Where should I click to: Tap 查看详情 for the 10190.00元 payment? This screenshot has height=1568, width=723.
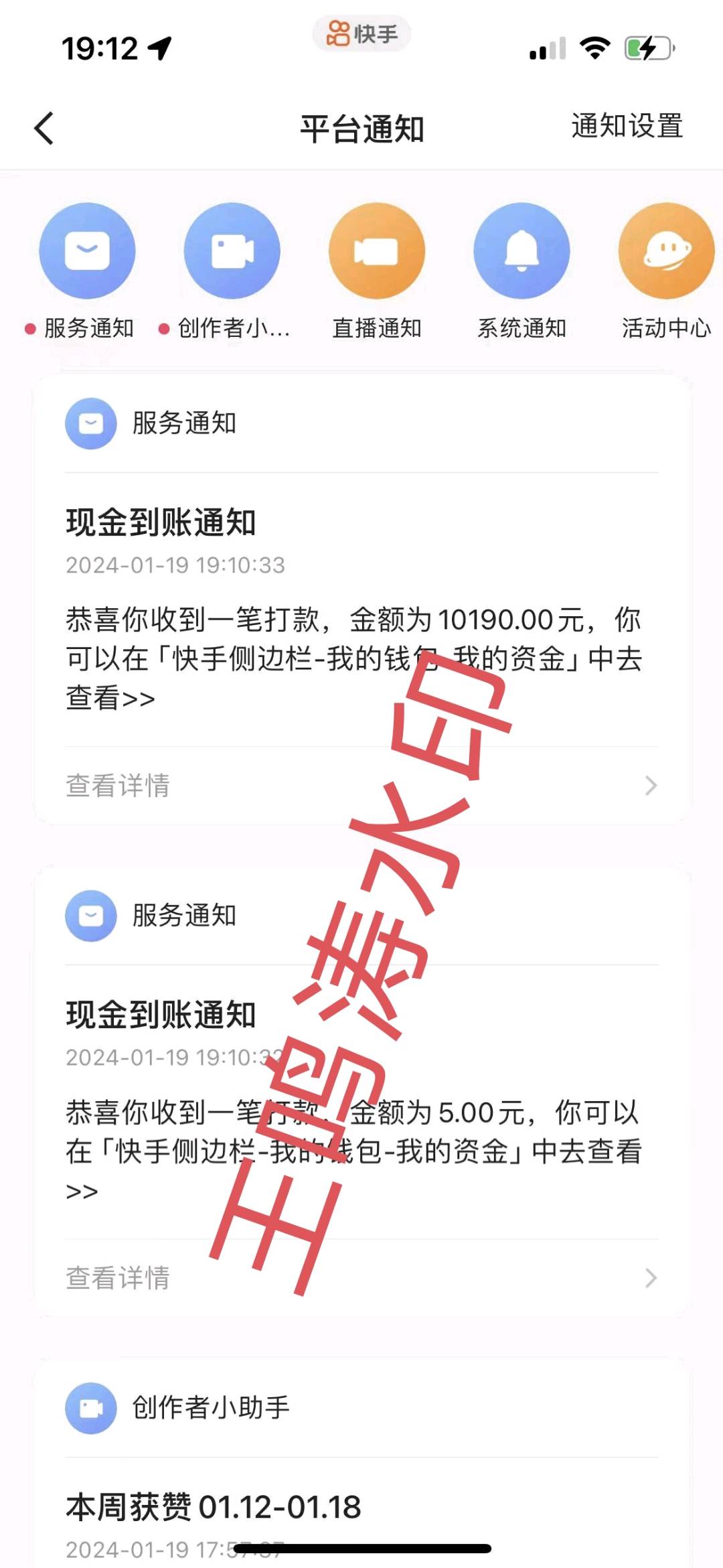pos(361,785)
